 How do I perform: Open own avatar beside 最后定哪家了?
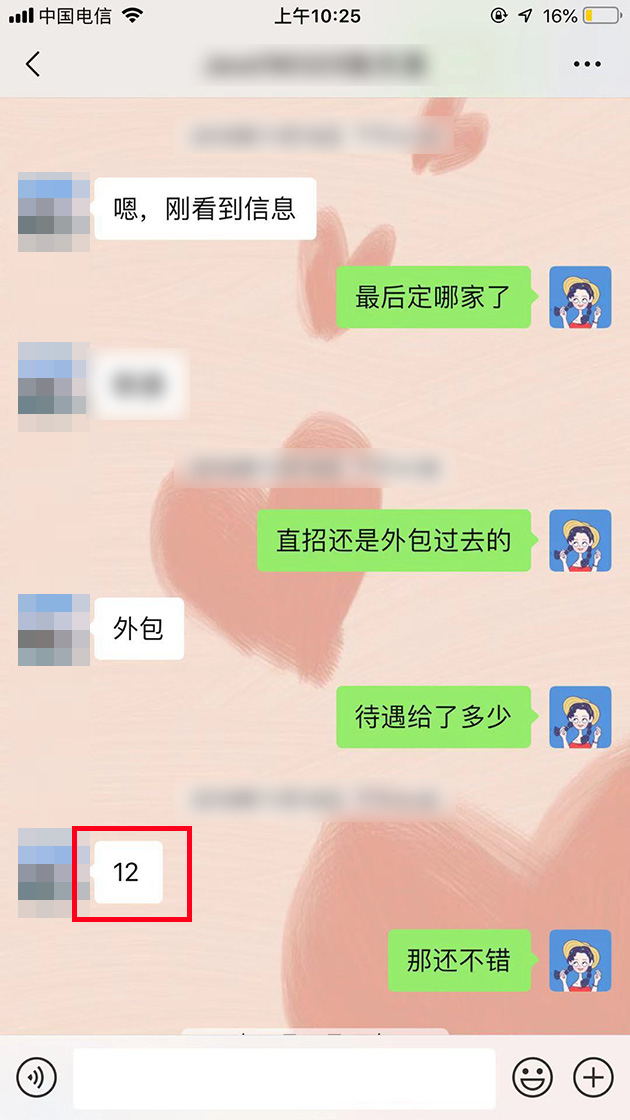click(x=580, y=297)
